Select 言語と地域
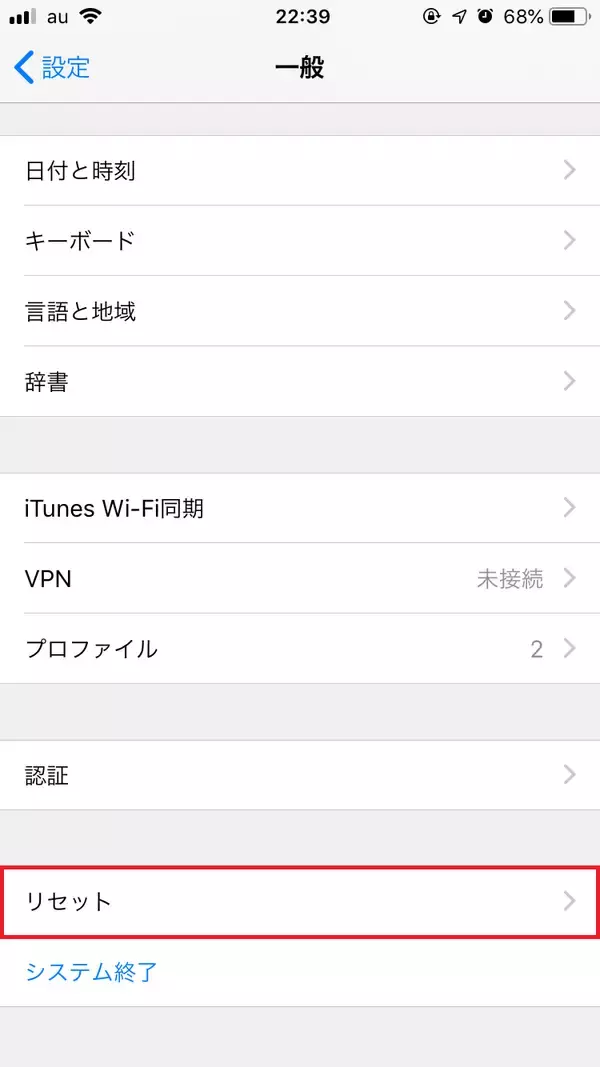Screen dimensions: 600x1067 click(300, 311)
